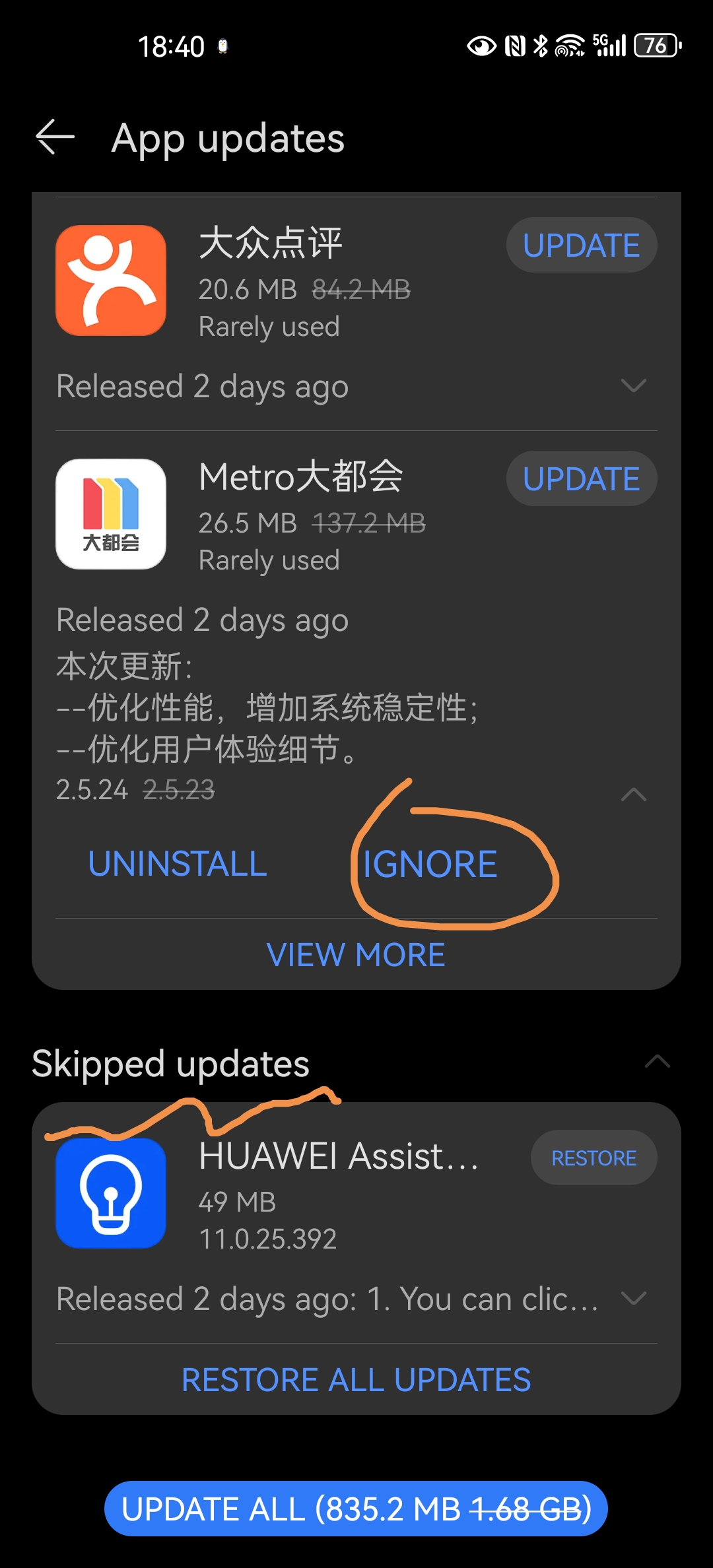Viewport: 713px width, 1568px height.
Task: Expand the HUAWEI Assistant release notes
Action: 636,1298
